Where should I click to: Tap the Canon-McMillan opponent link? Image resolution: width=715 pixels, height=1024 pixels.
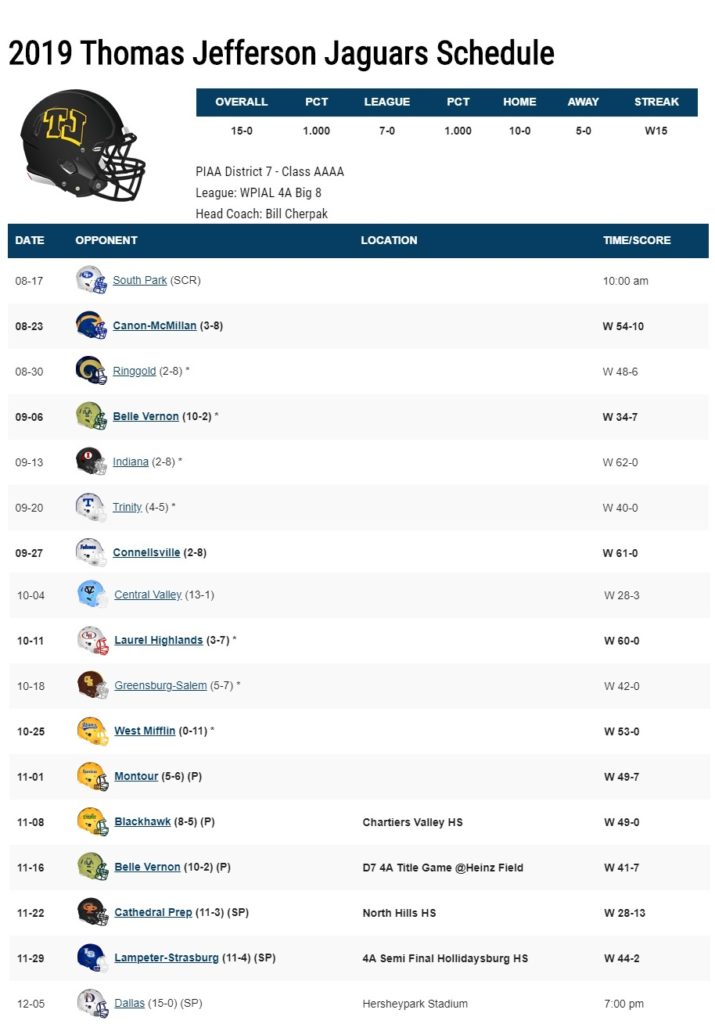tap(154, 326)
